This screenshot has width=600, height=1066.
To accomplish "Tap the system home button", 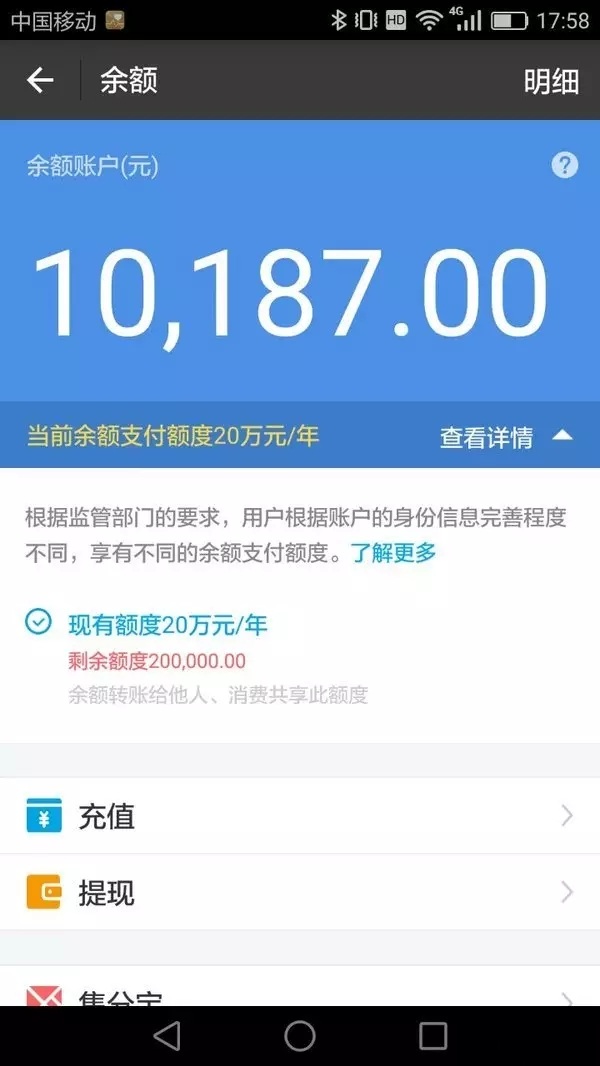I will tap(300, 1036).
